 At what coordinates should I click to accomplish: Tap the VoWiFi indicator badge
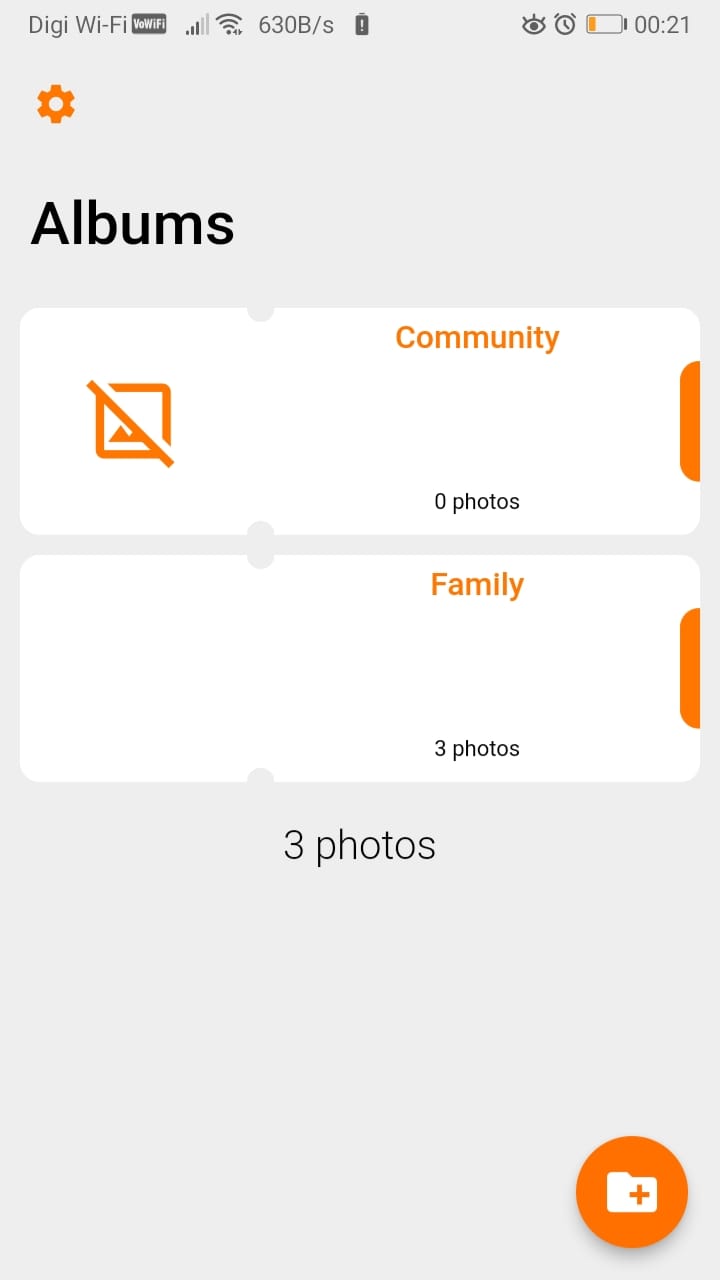pyautogui.click(x=148, y=23)
